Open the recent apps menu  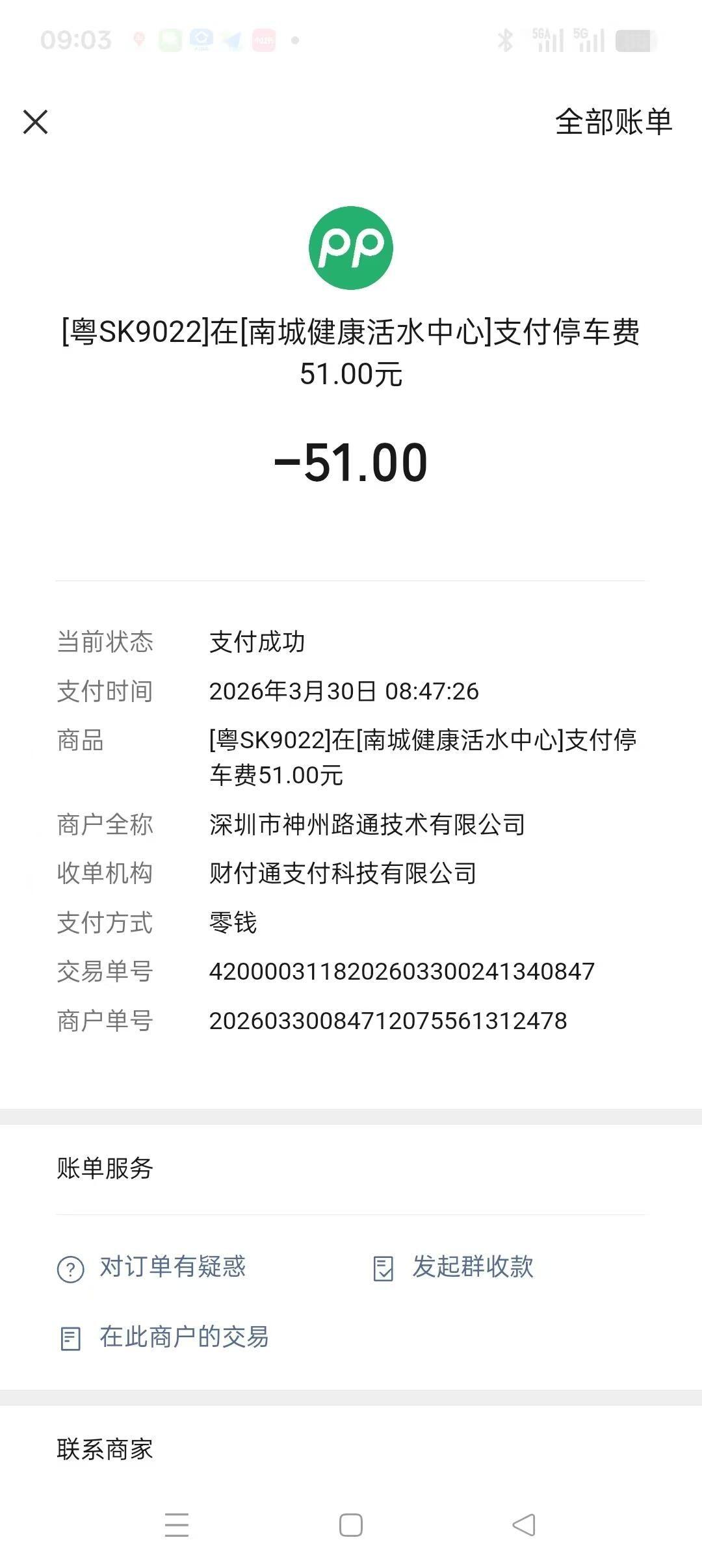tap(177, 1525)
